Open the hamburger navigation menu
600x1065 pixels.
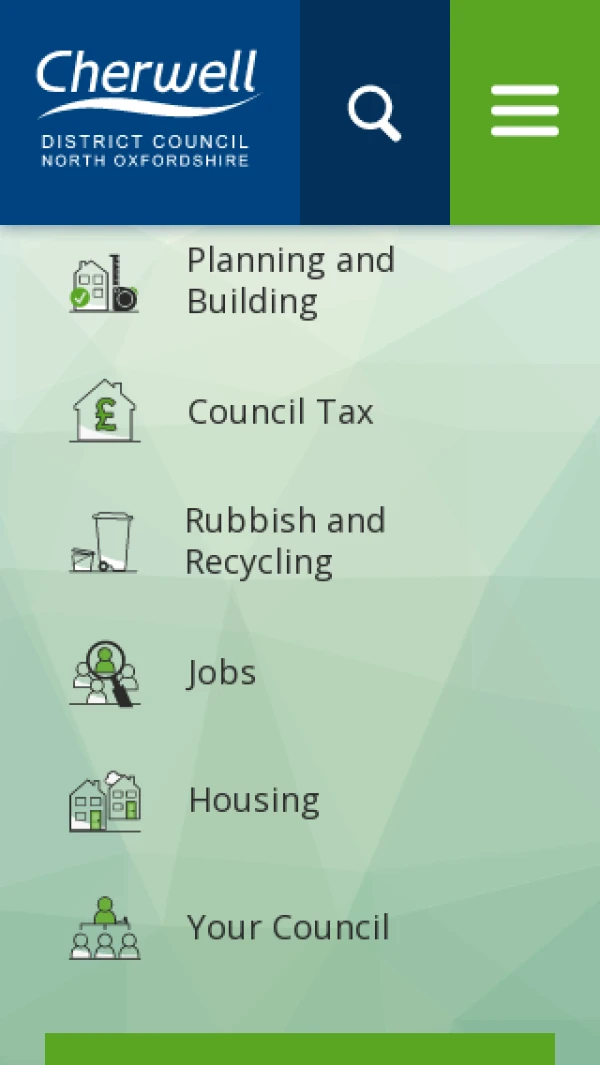pos(525,112)
